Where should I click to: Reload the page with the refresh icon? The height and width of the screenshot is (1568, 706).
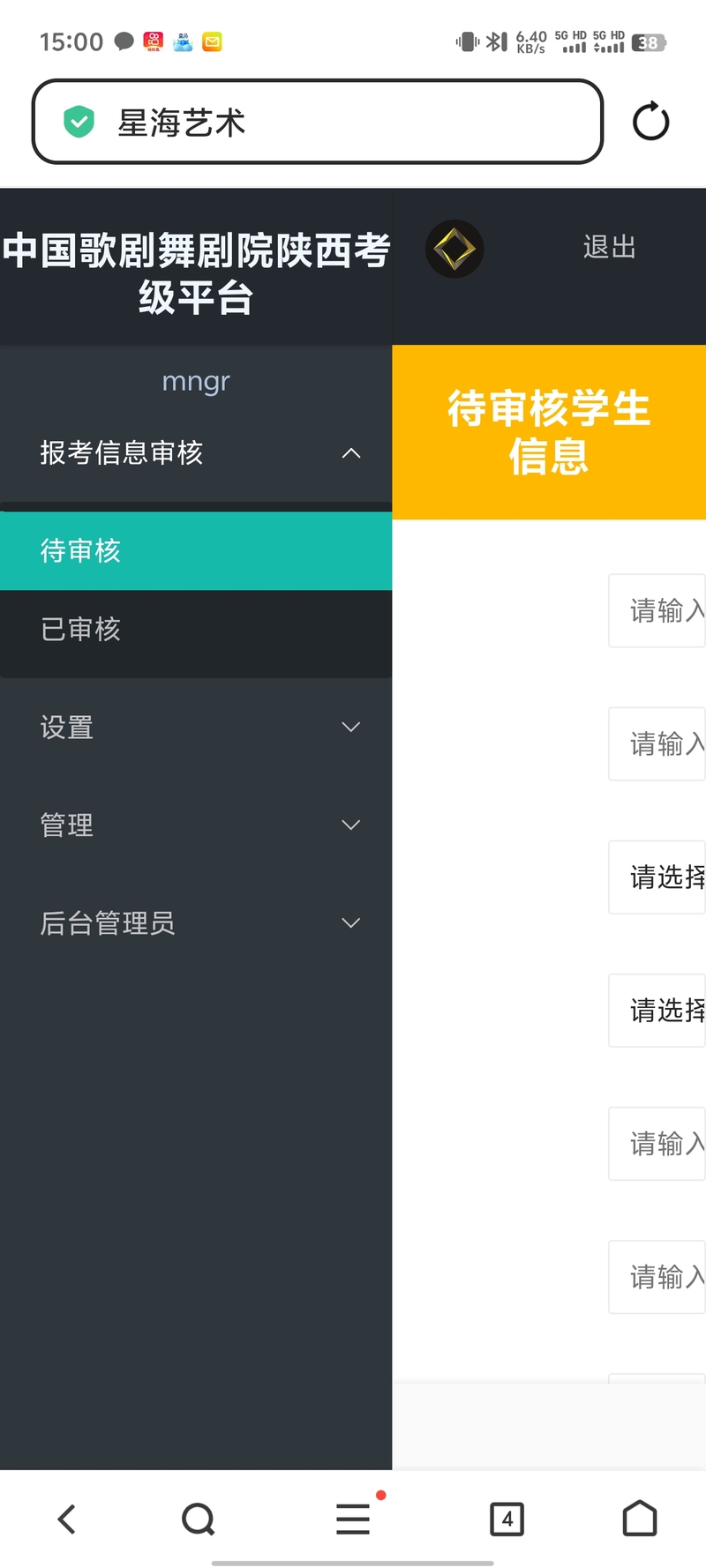pyautogui.click(x=651, y=122)
